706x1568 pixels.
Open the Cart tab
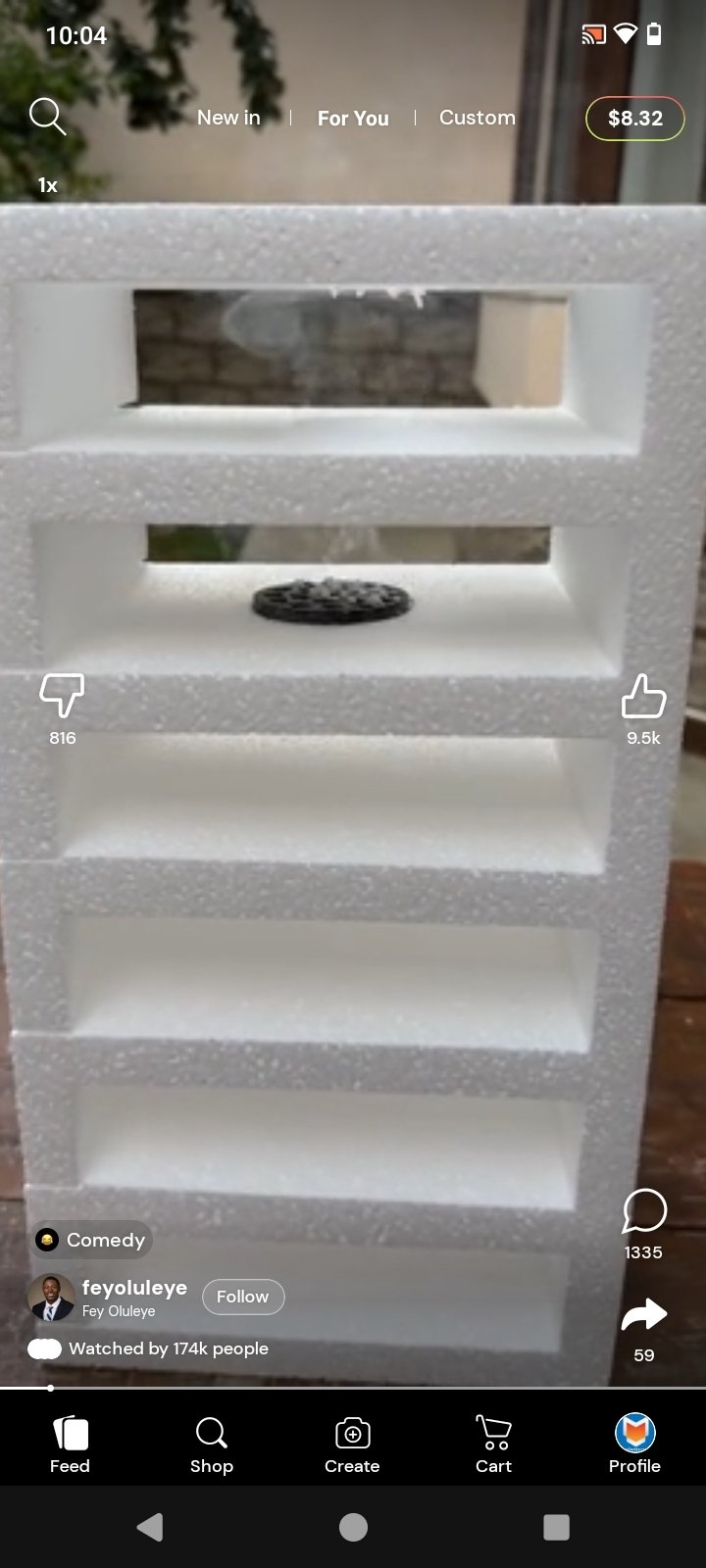[493, 1445]
